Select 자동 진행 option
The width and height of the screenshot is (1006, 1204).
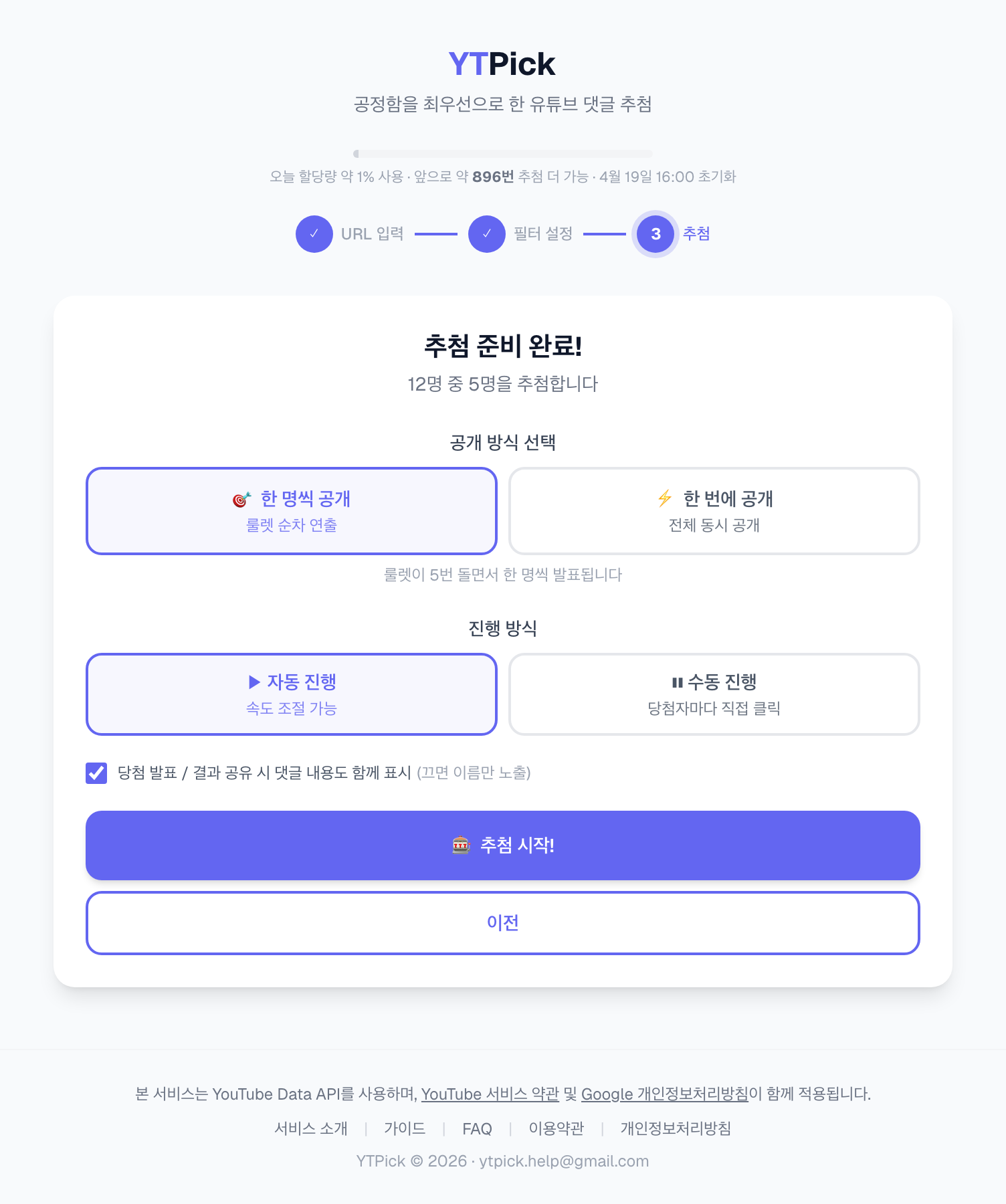[x=292, y=694]
